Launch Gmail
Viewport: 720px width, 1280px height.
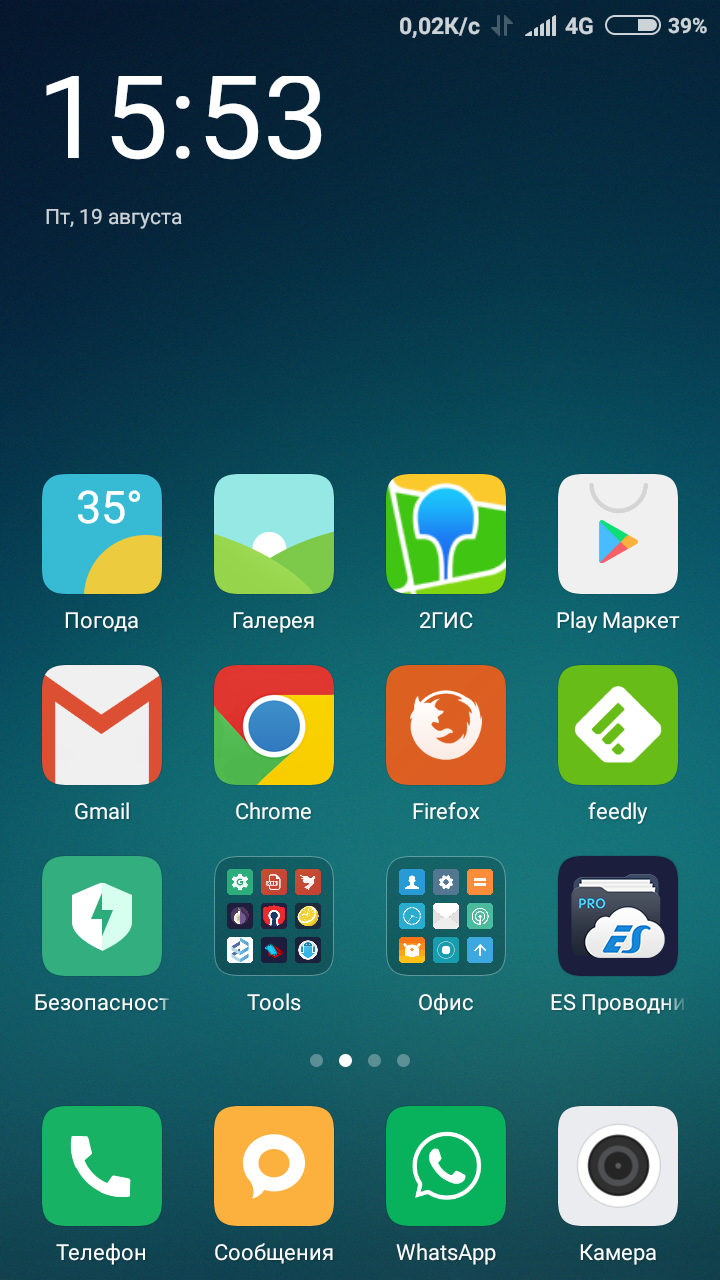click(102, 725)
